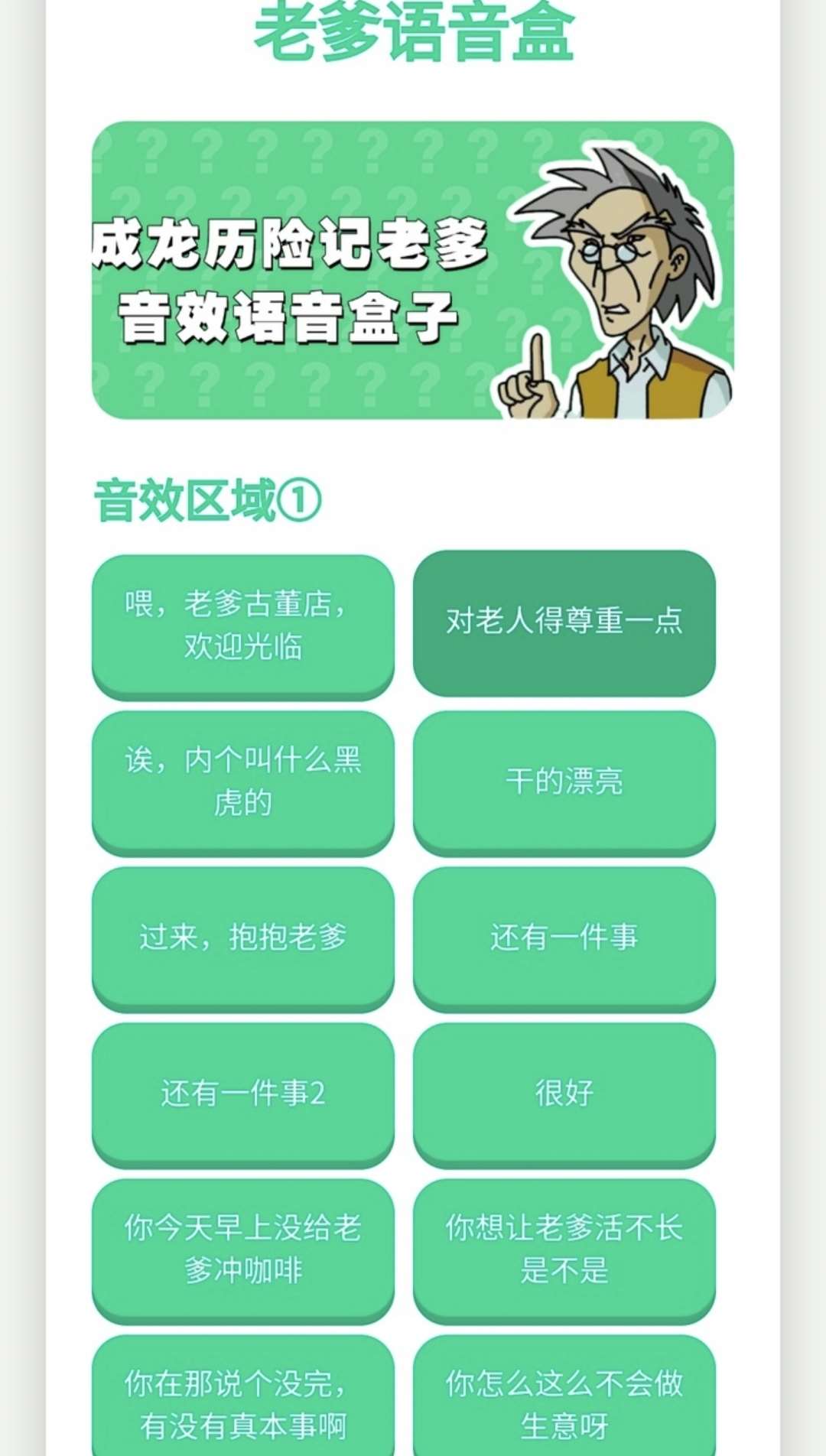Viewport: 826px width, 1456px height.
Task: Tap the "诶，内个叫什么黑虎的" button
Action: [242, 781]
